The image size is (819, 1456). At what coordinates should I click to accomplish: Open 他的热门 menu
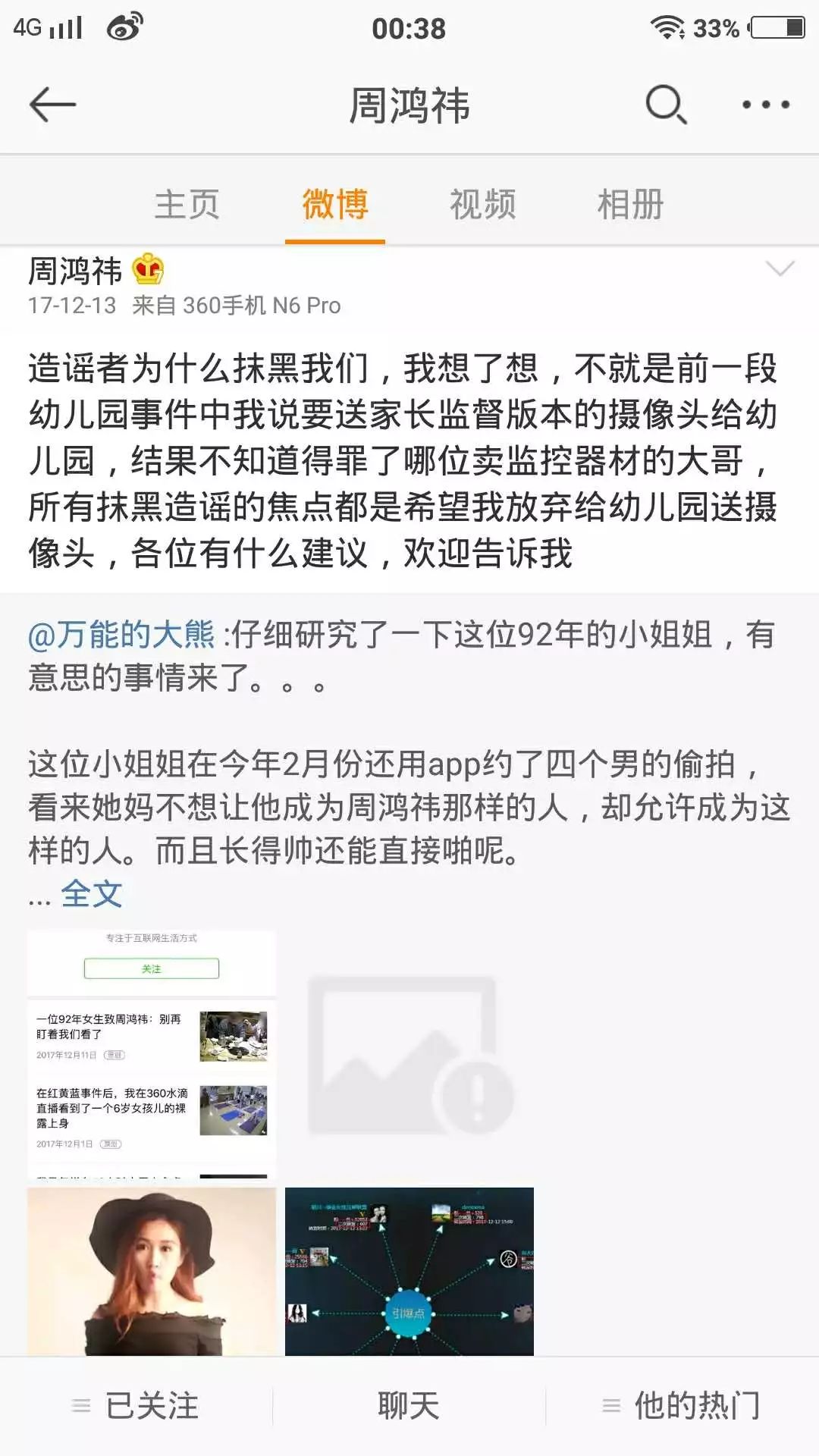click(x=682, y=1406)
